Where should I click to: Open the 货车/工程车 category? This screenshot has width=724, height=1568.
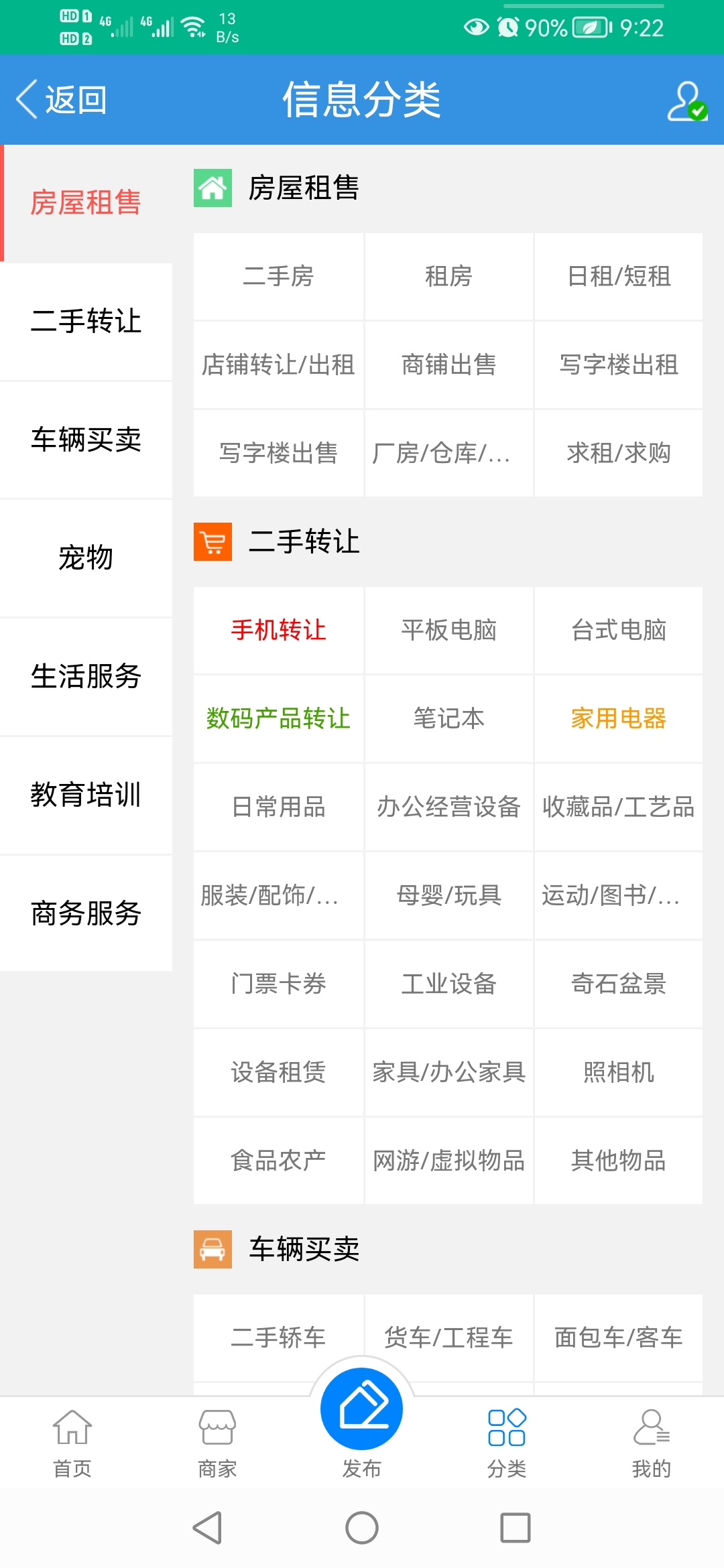pyautogui.click(x=448, y=1337)
